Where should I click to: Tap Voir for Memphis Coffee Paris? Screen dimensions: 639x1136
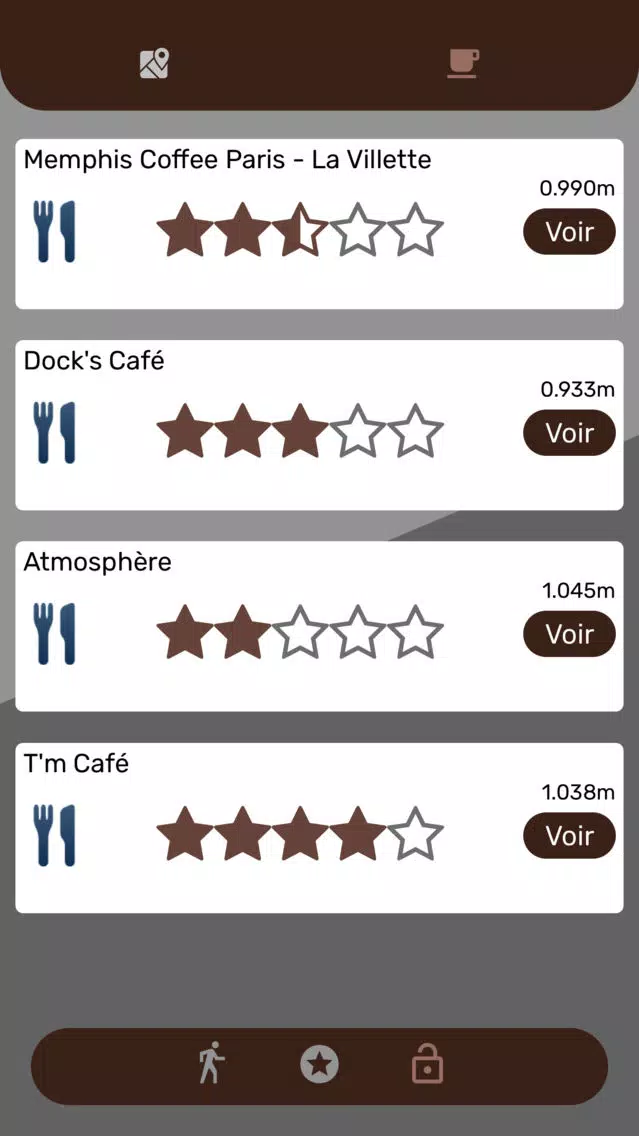[569, 232]
